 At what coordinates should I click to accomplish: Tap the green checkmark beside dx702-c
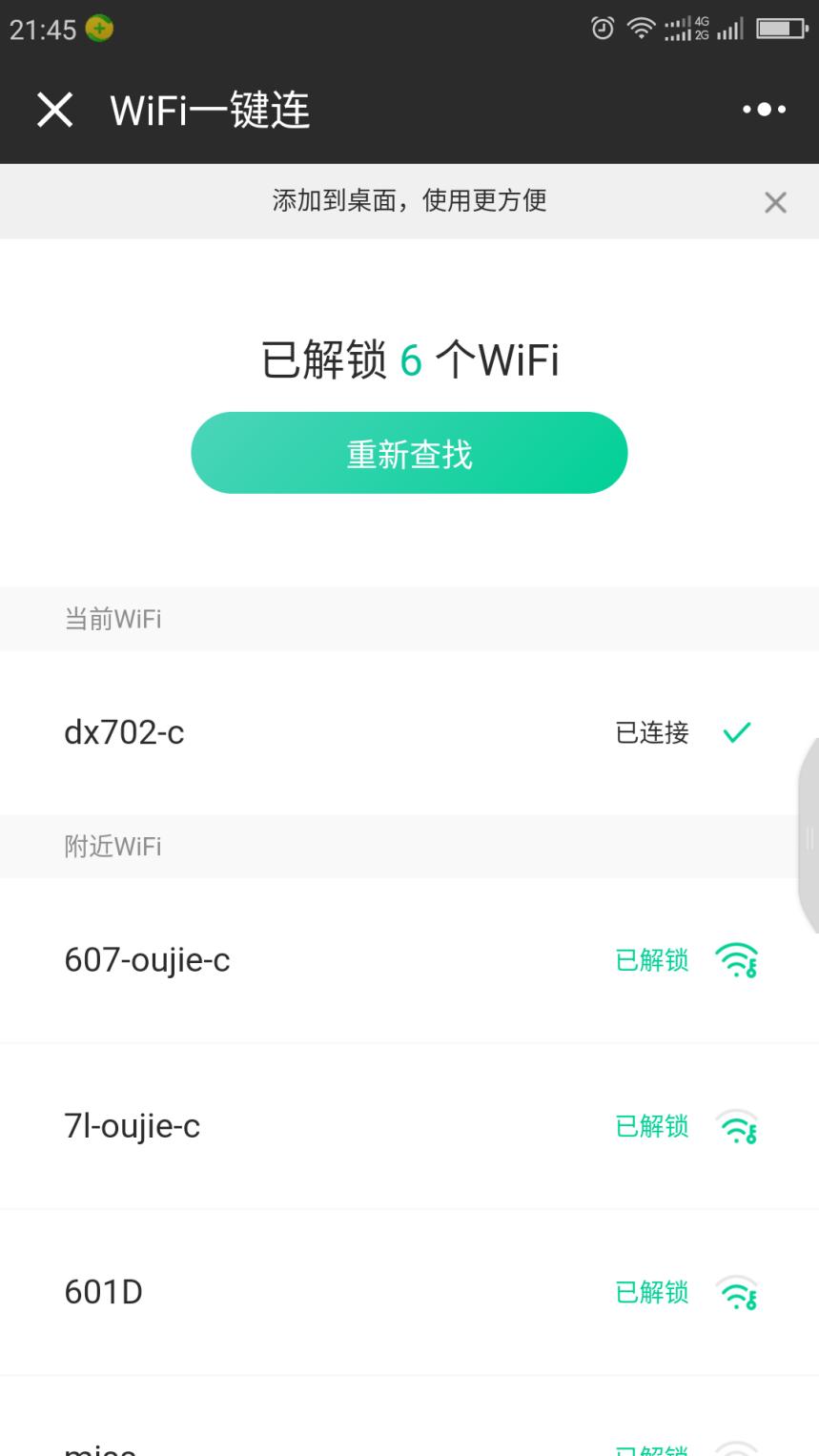(735, 732)
